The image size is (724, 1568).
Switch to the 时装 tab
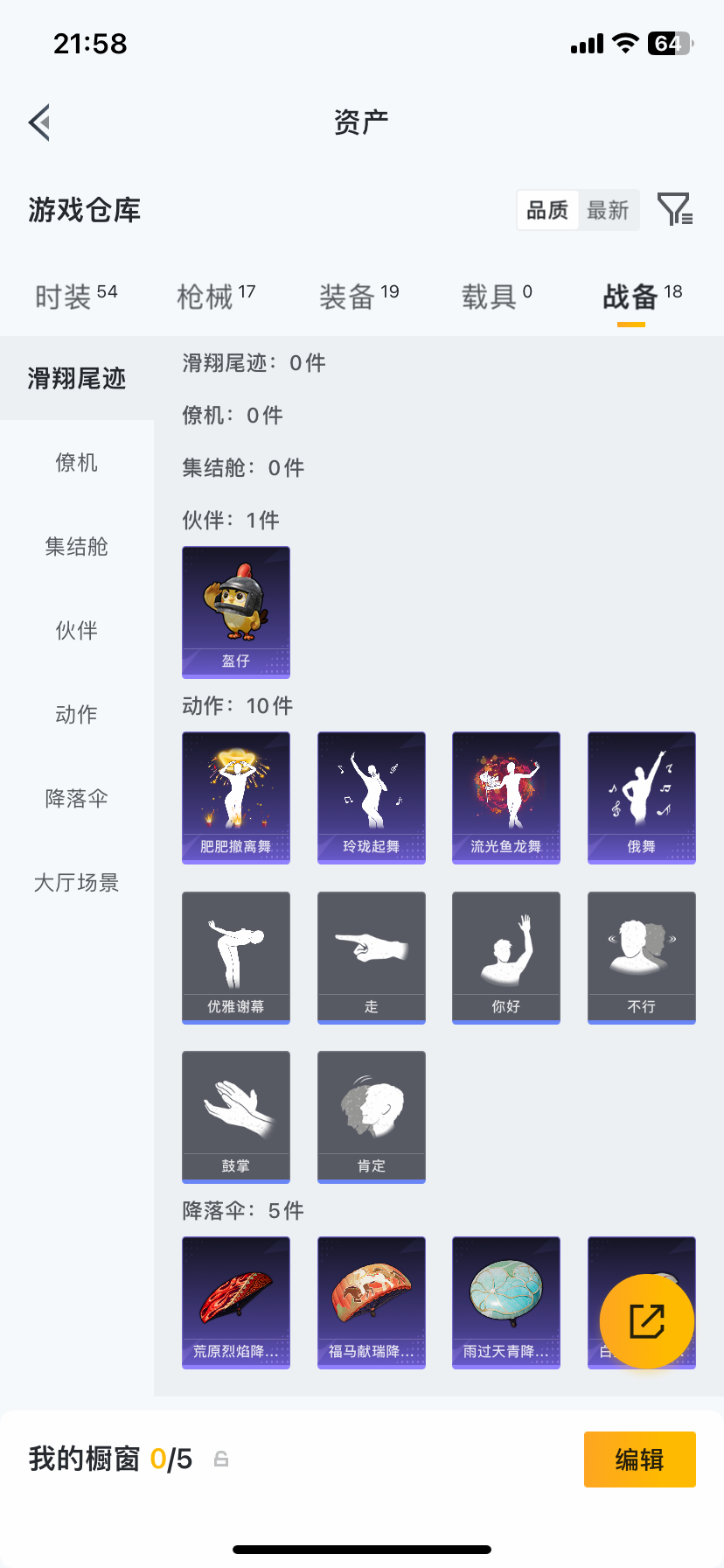tap(76, 297)
